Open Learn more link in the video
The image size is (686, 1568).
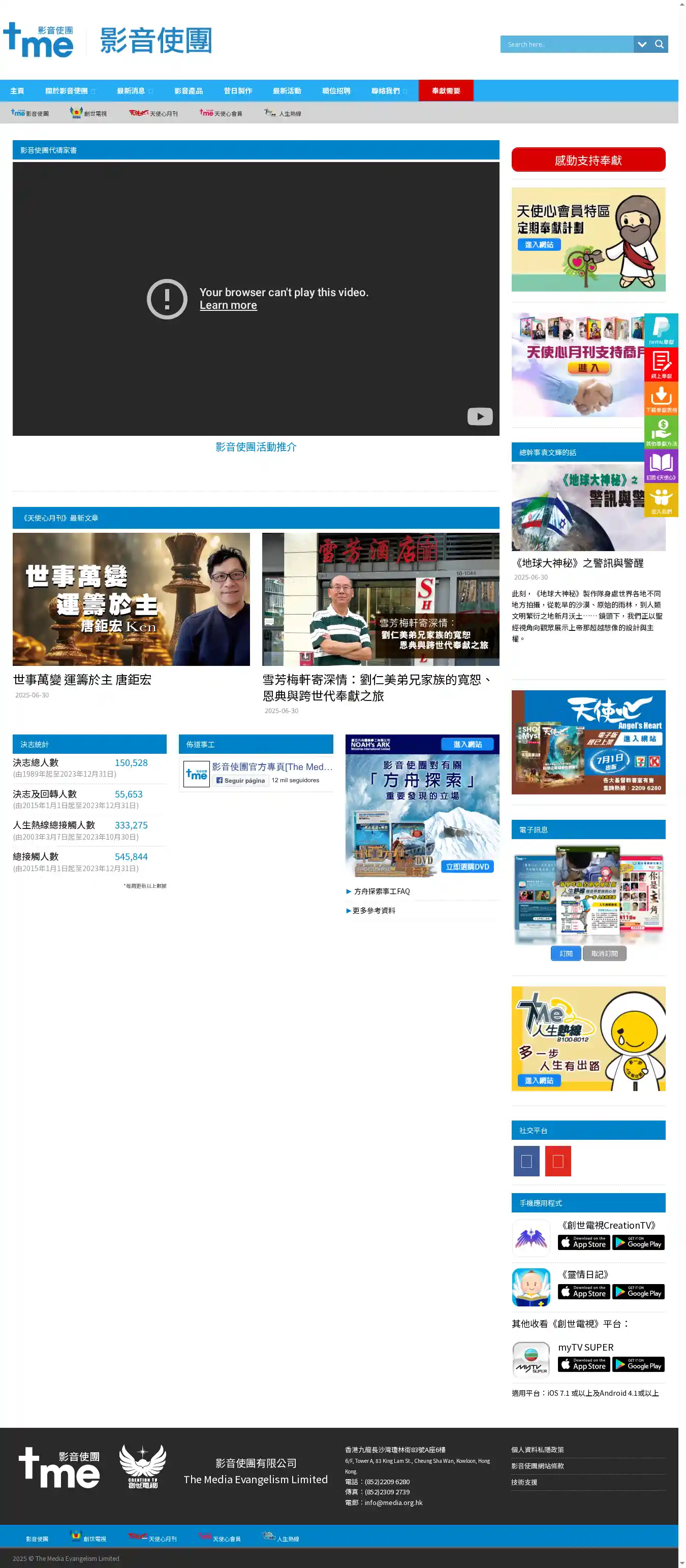(228, 306)
